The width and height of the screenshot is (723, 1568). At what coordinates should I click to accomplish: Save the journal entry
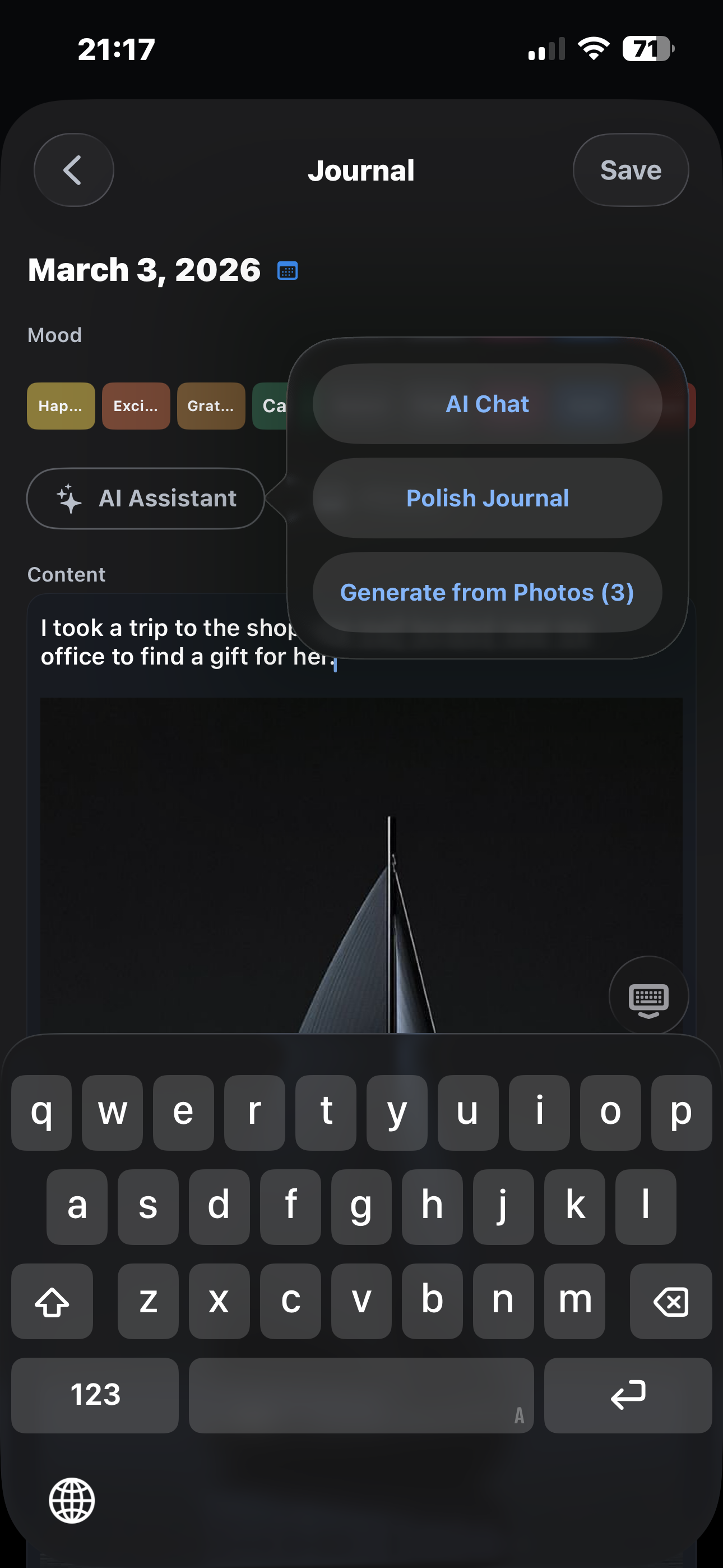[x=631, y=170]
